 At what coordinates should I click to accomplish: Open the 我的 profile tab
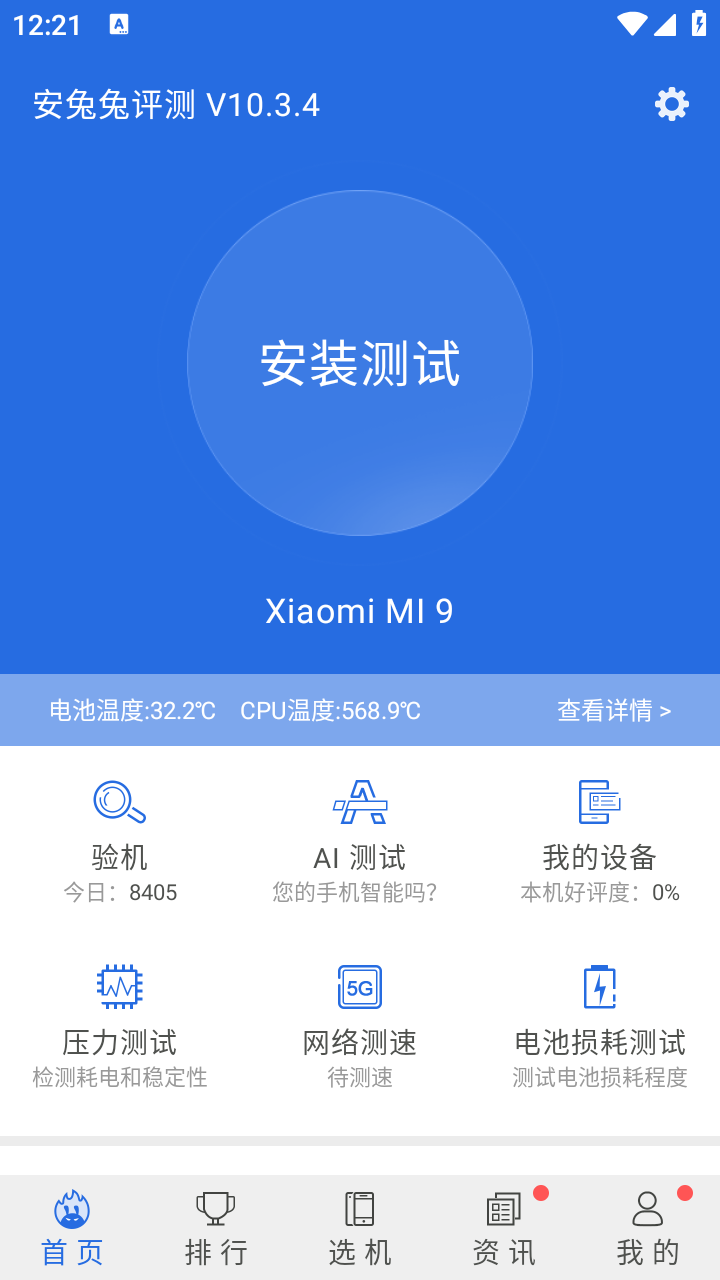(x=648, y=1228)
